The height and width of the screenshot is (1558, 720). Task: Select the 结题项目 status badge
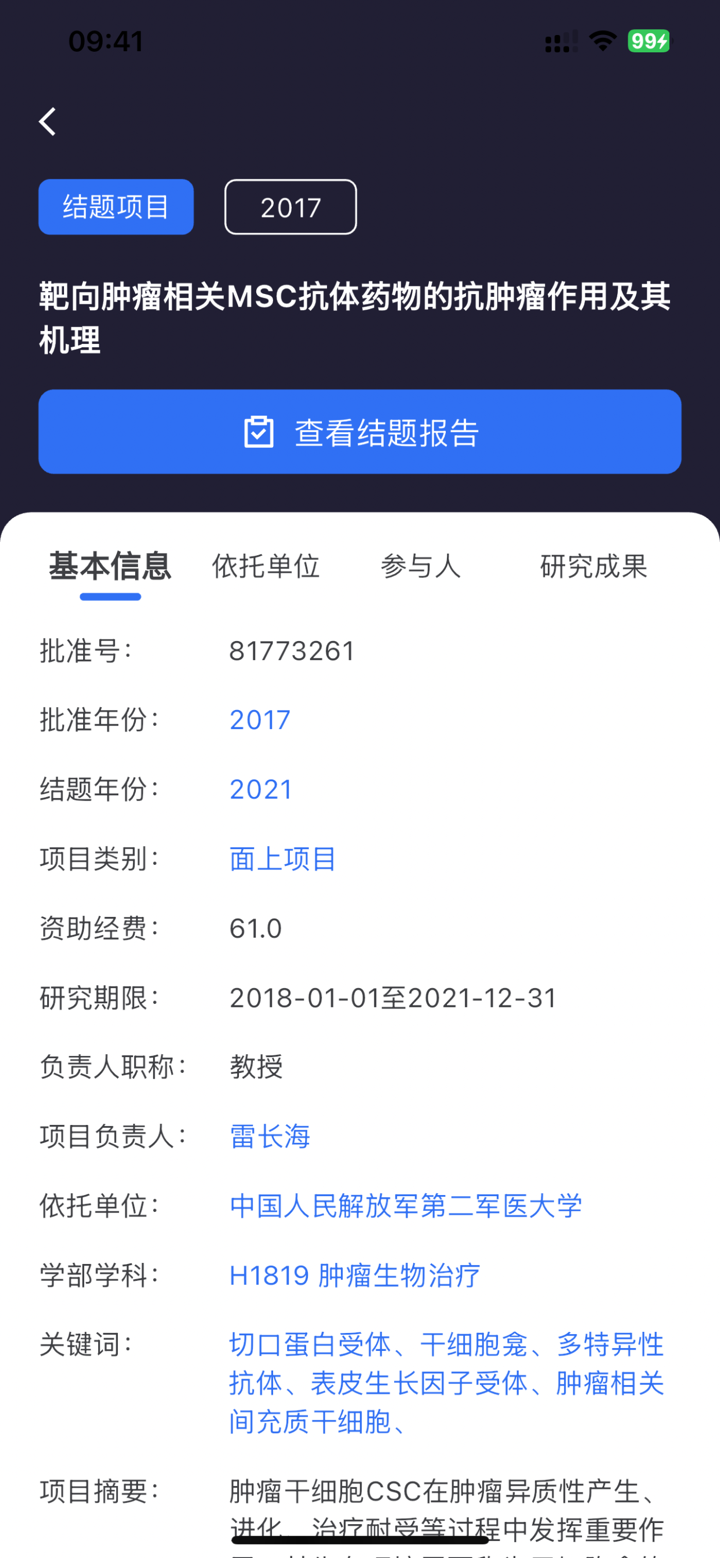click(115, 207)
